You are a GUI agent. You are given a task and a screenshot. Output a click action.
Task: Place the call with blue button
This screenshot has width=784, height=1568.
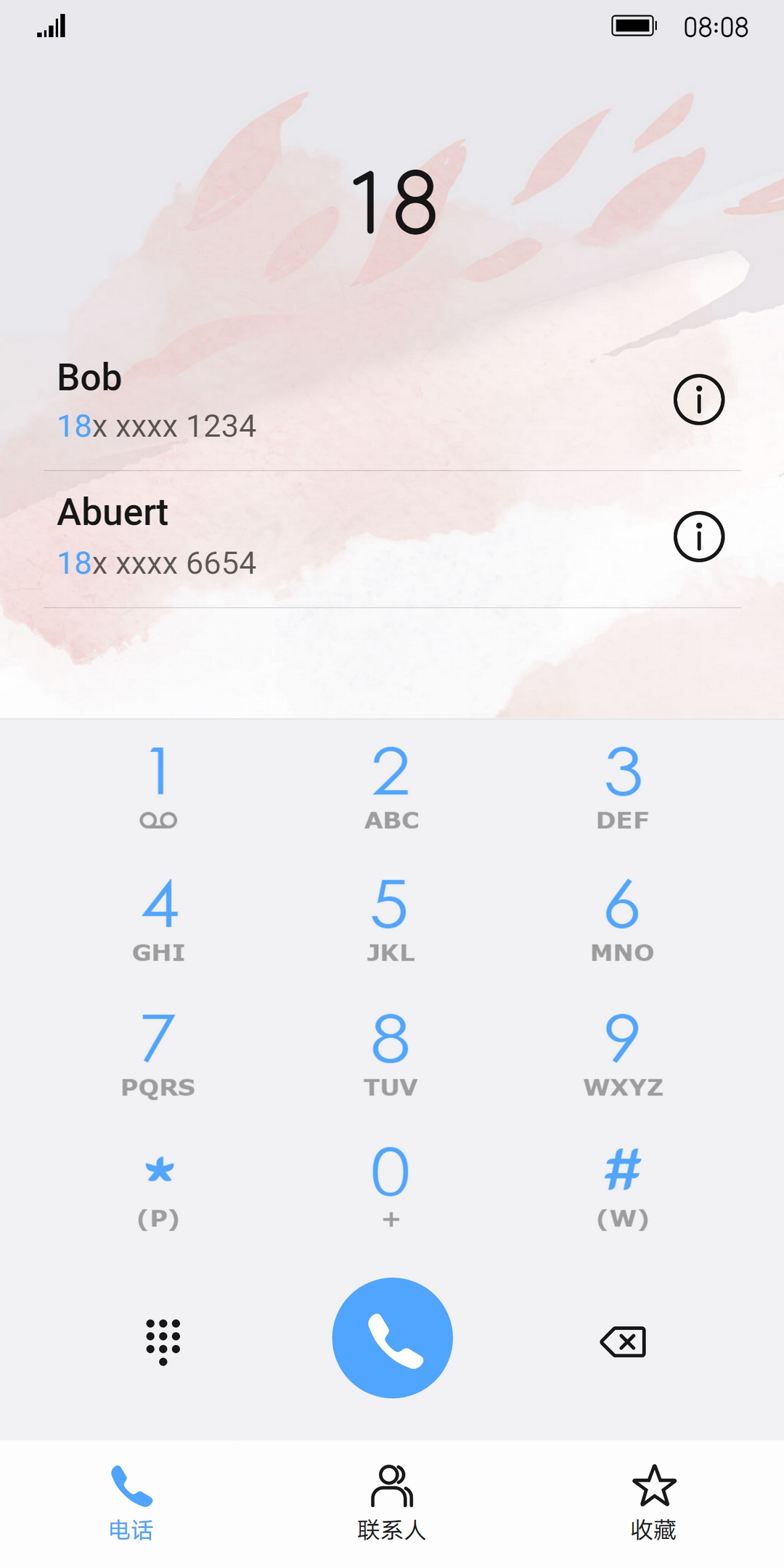(x=392, y=1338)
